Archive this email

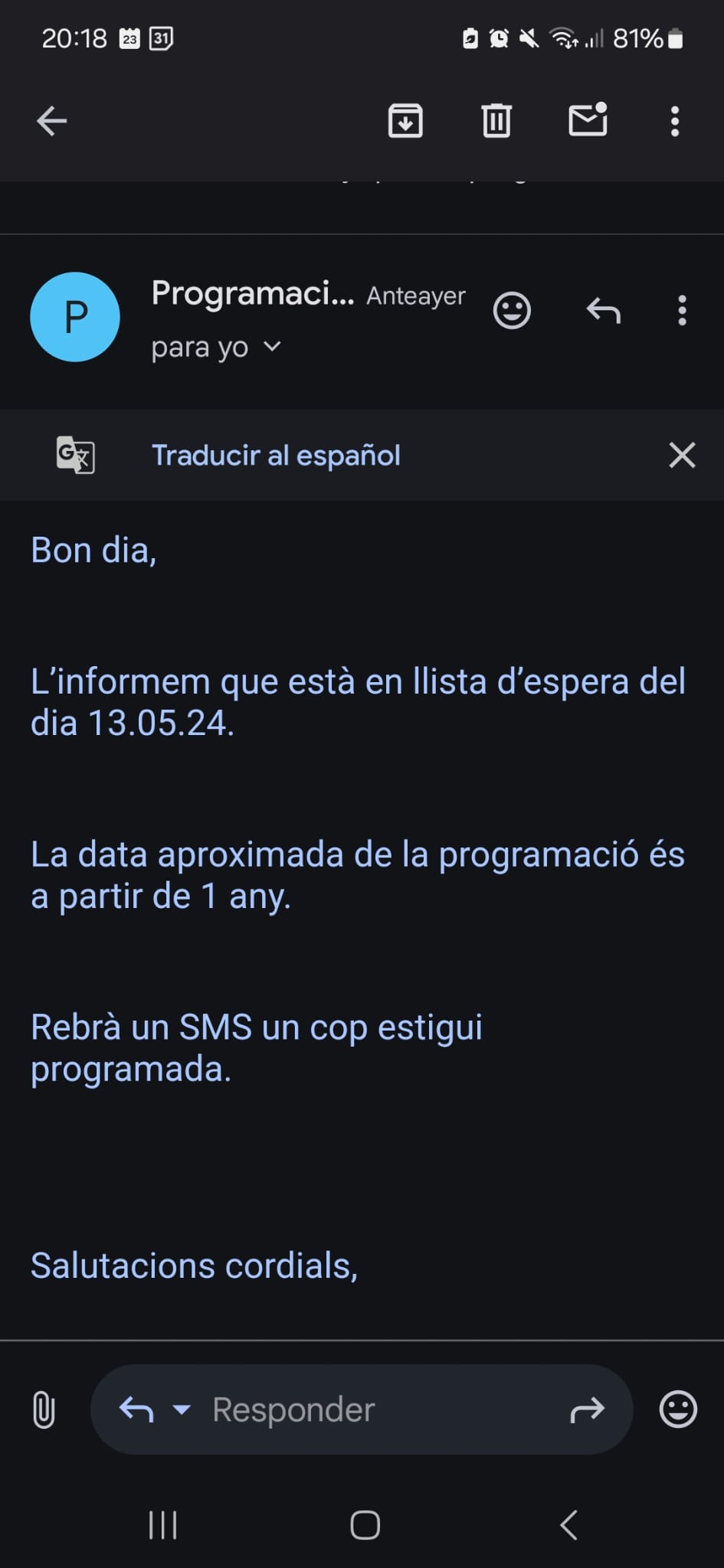pyautogui.click(x=405, y=121)
